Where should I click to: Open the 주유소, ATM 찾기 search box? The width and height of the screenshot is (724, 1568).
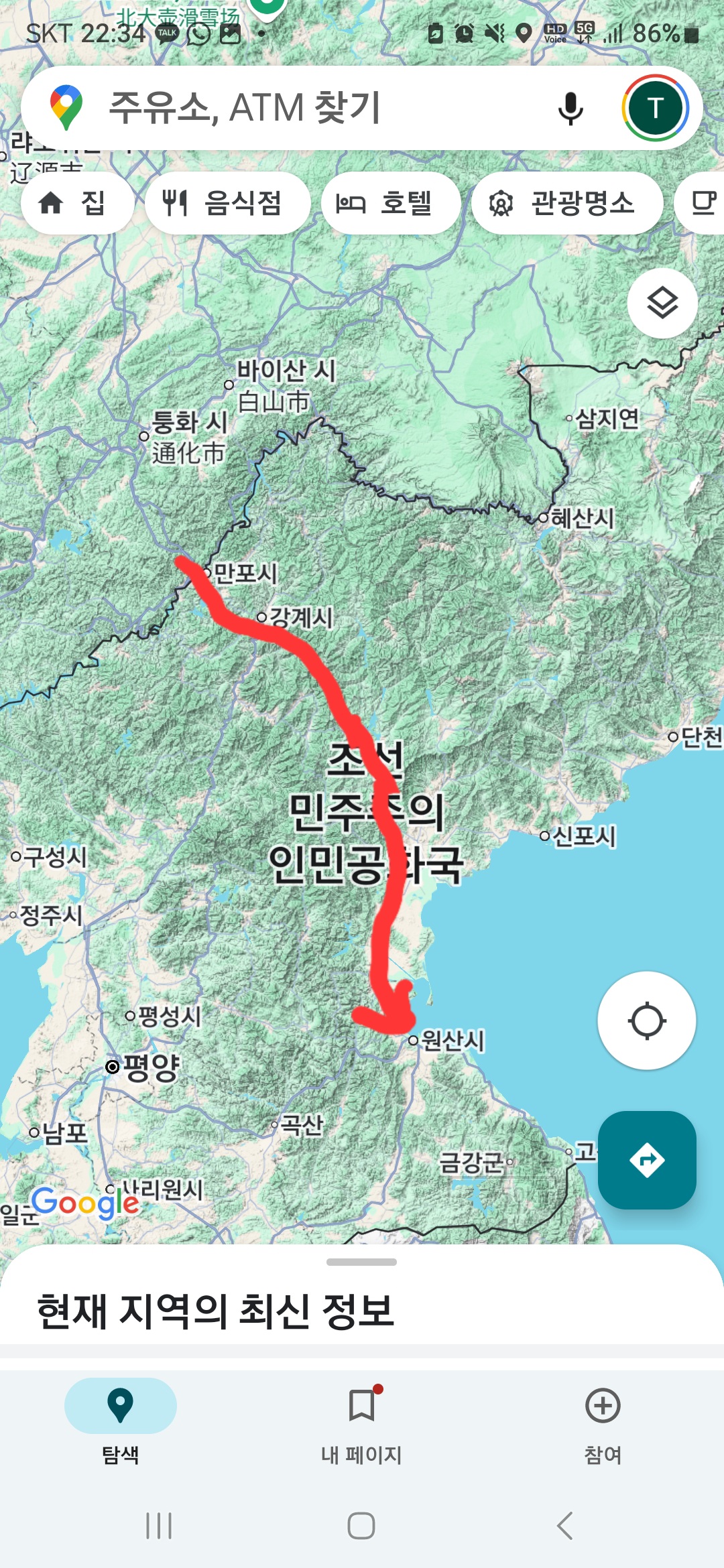pyautogui.click(x=302, y=107)
